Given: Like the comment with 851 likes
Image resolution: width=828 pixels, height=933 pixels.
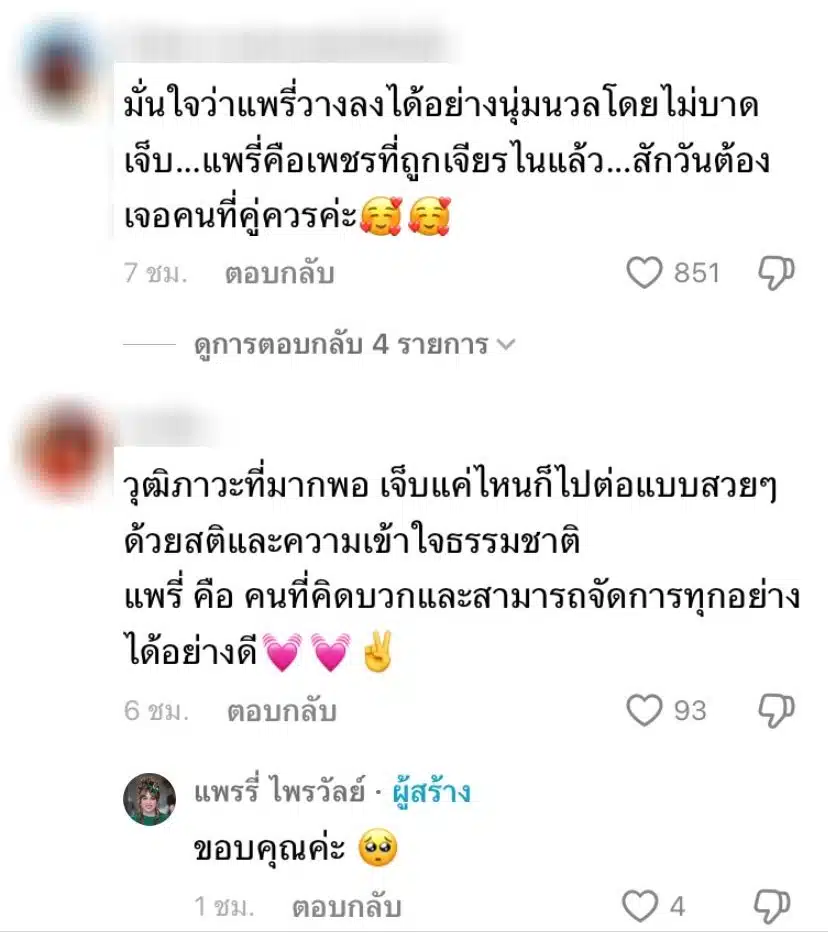Looking at the screenshot, I should [645, 272].
